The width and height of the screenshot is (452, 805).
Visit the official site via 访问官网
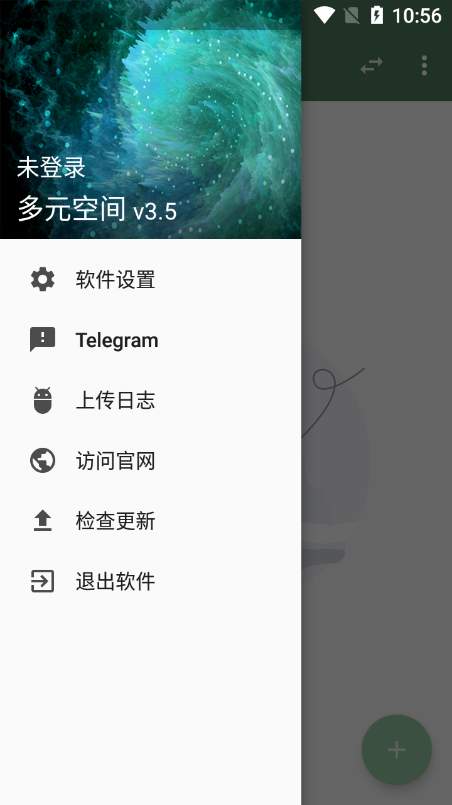click(150, 461)
